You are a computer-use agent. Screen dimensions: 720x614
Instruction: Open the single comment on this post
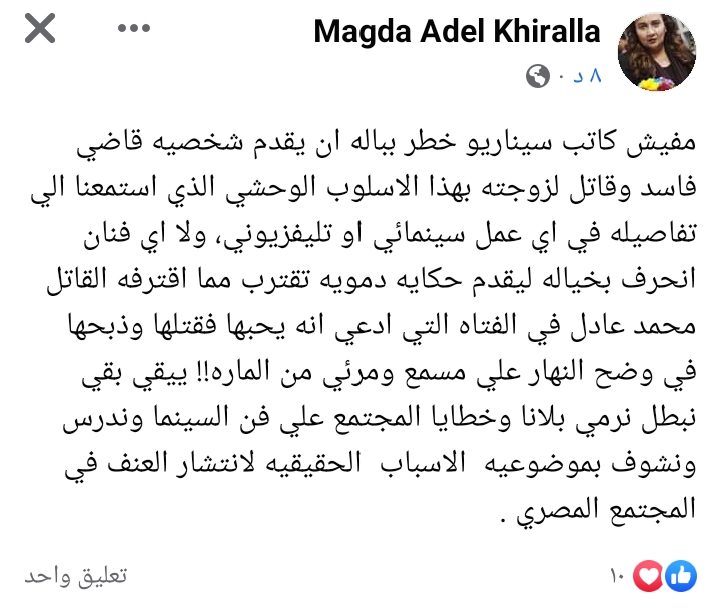[76, 576]
